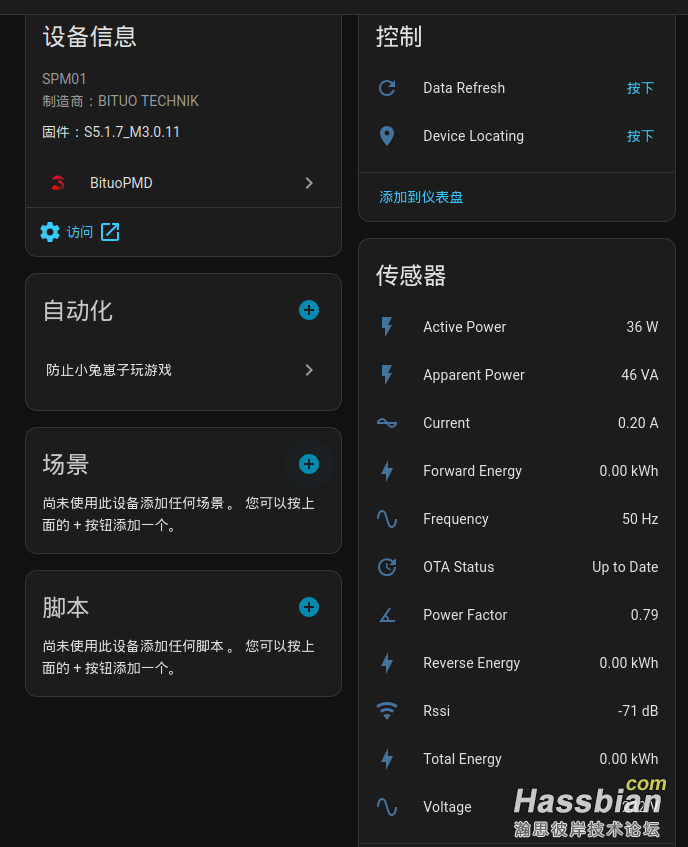View the Current sensor details
688x847 pixels.
coord(517,423)
